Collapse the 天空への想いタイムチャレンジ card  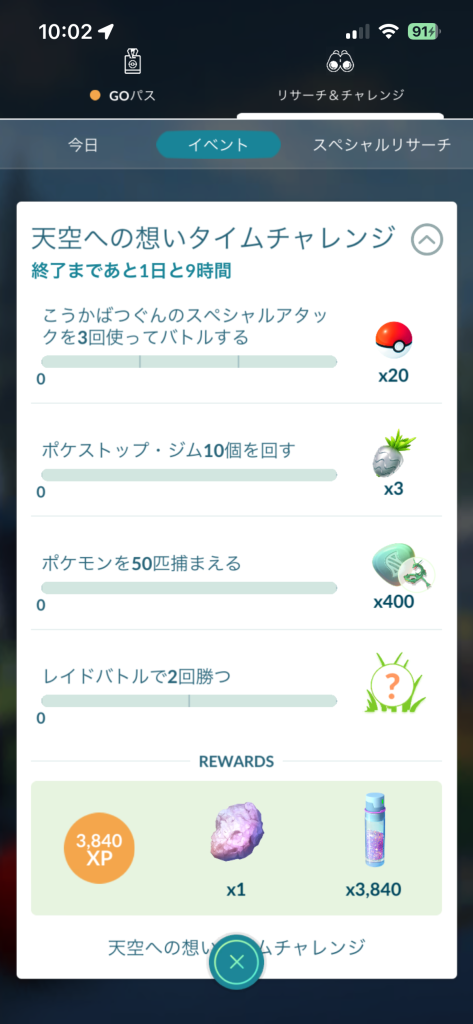[427, 240]
